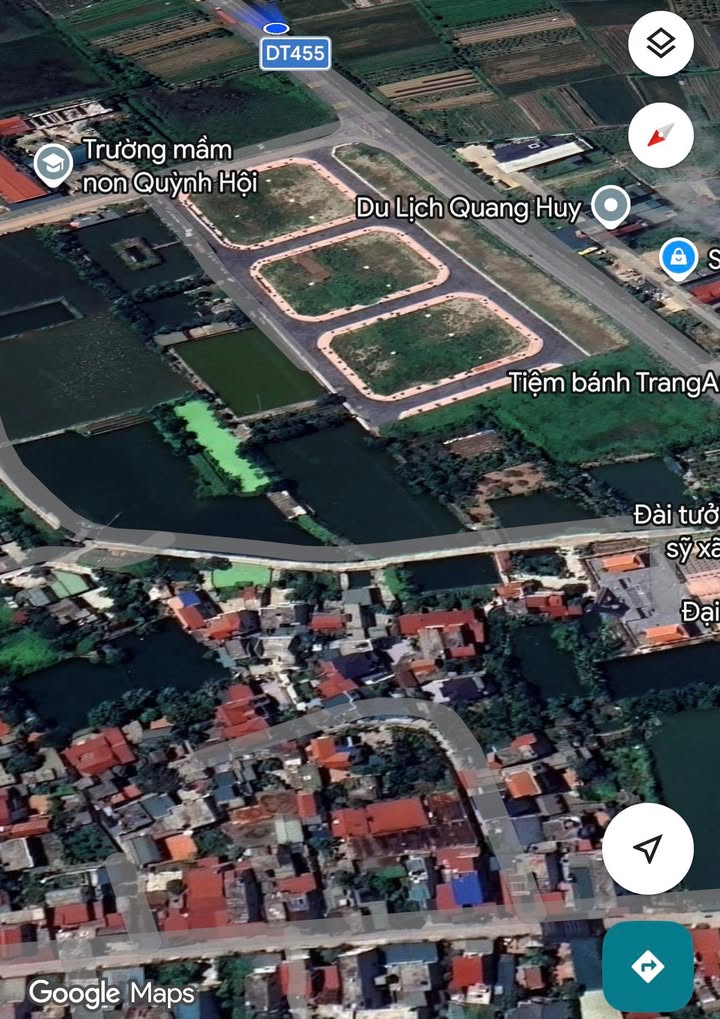Open directions with the turn arrow button

(648, 966)
